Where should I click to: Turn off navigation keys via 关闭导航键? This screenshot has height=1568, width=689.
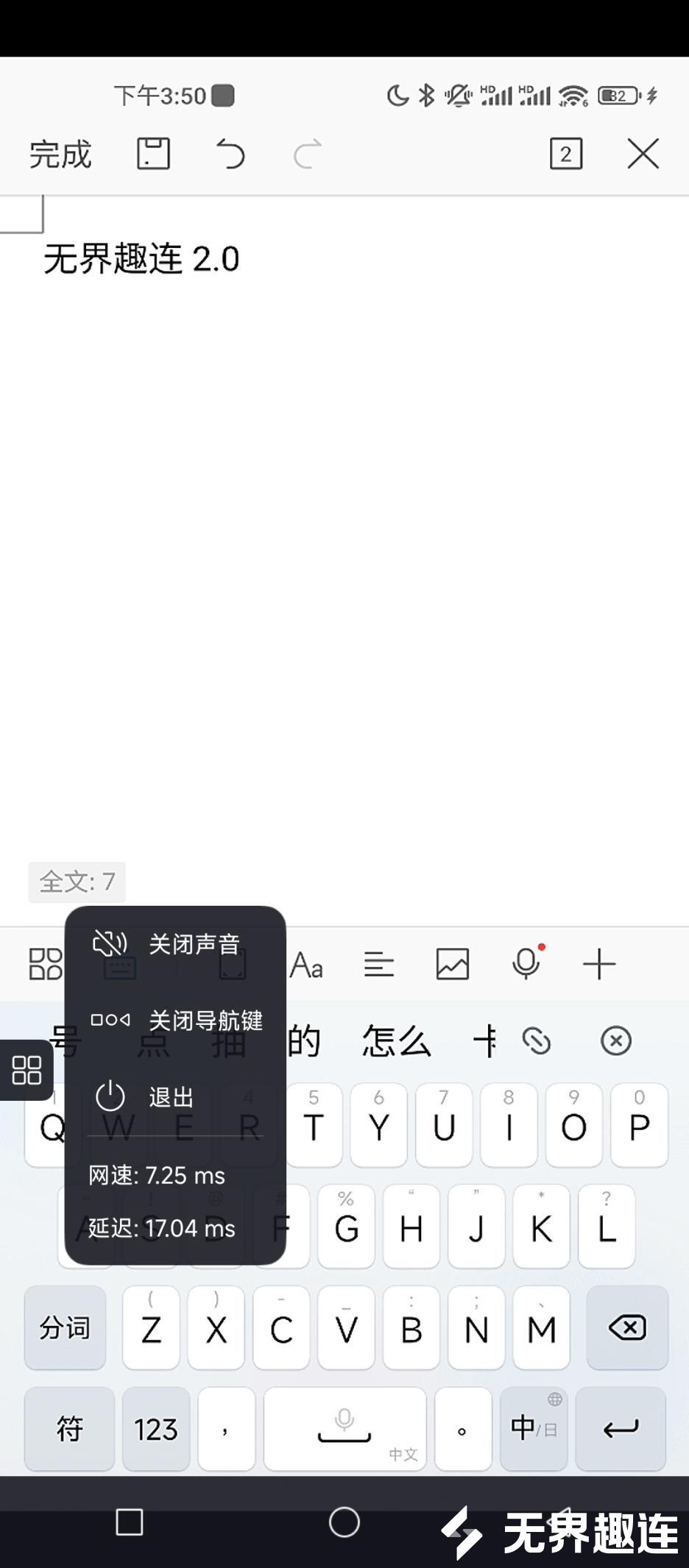(207, 1021)
